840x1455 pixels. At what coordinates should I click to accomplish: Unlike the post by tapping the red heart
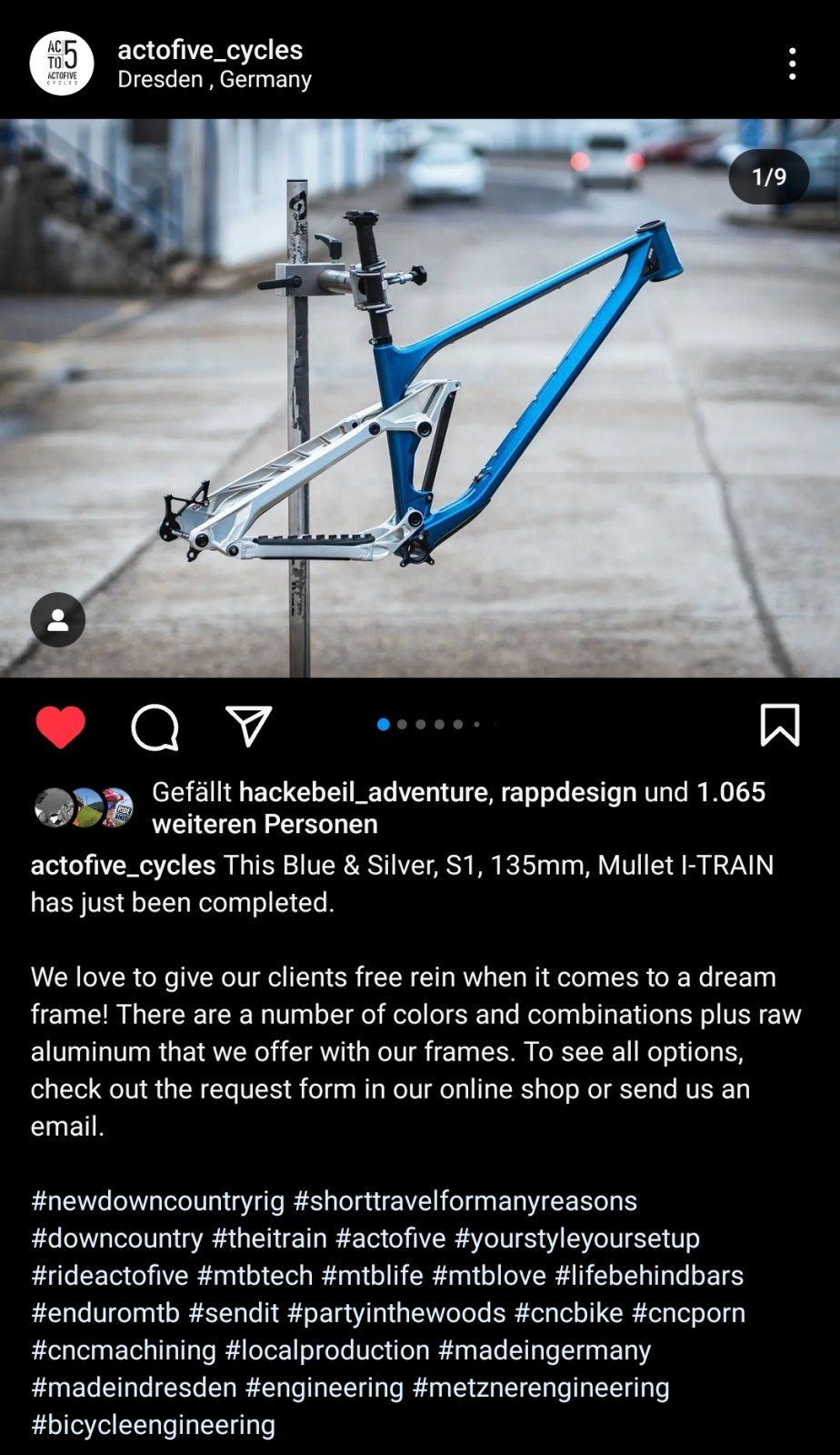click(x=57, y=725)
